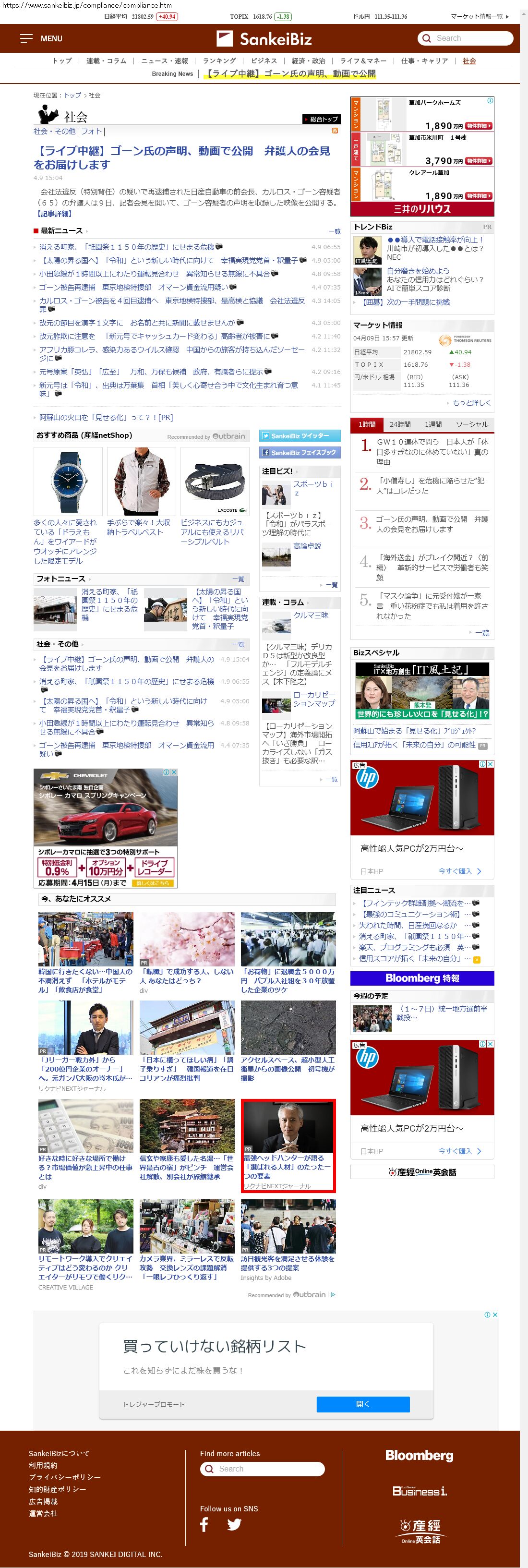Open the SankeiBiz ツイッター button
Image resolution: width=528 pixels, height=1568 pixels.
[300, 436]
